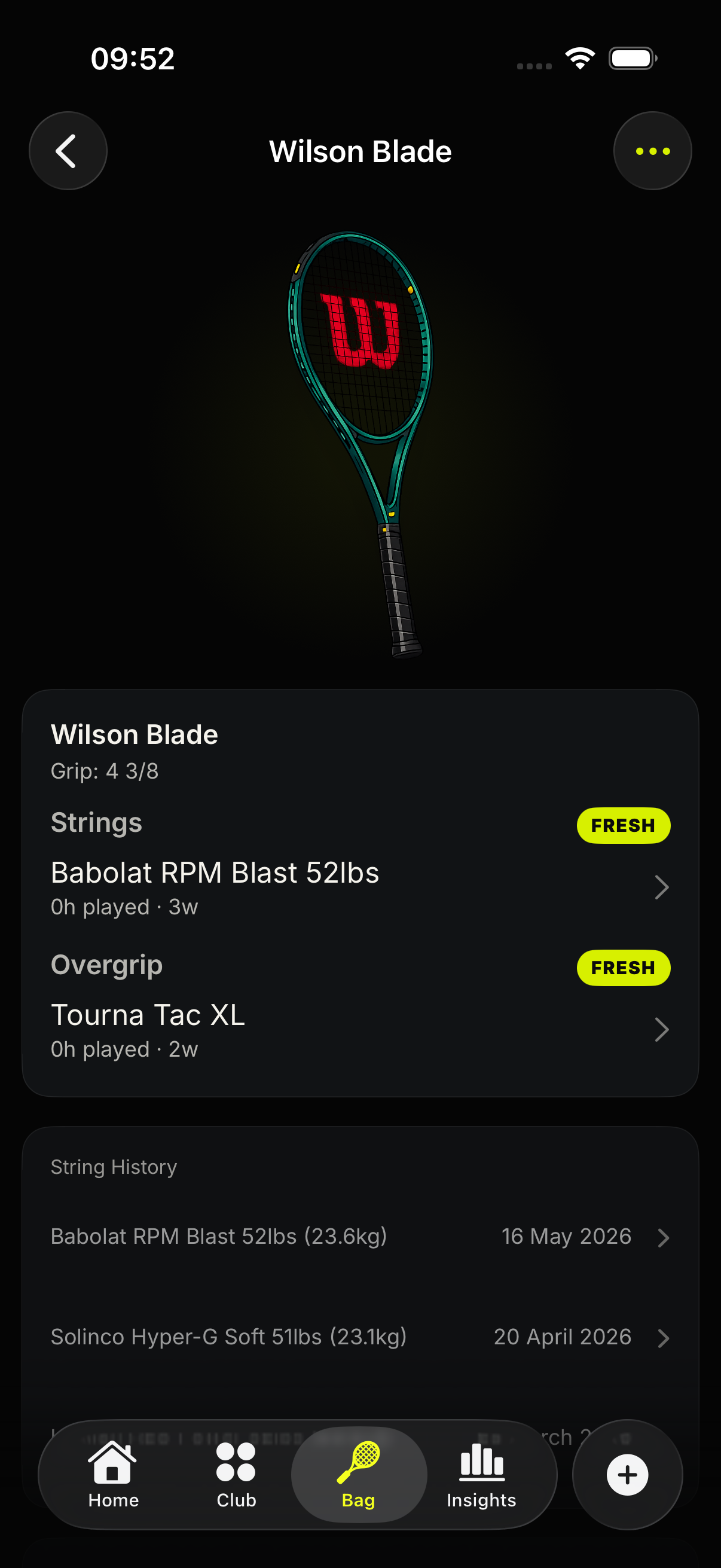Open Babolat RPM Blast 52lbs strings details
The height and width of the screenshot is (1568, 721).
click(360, 887)
